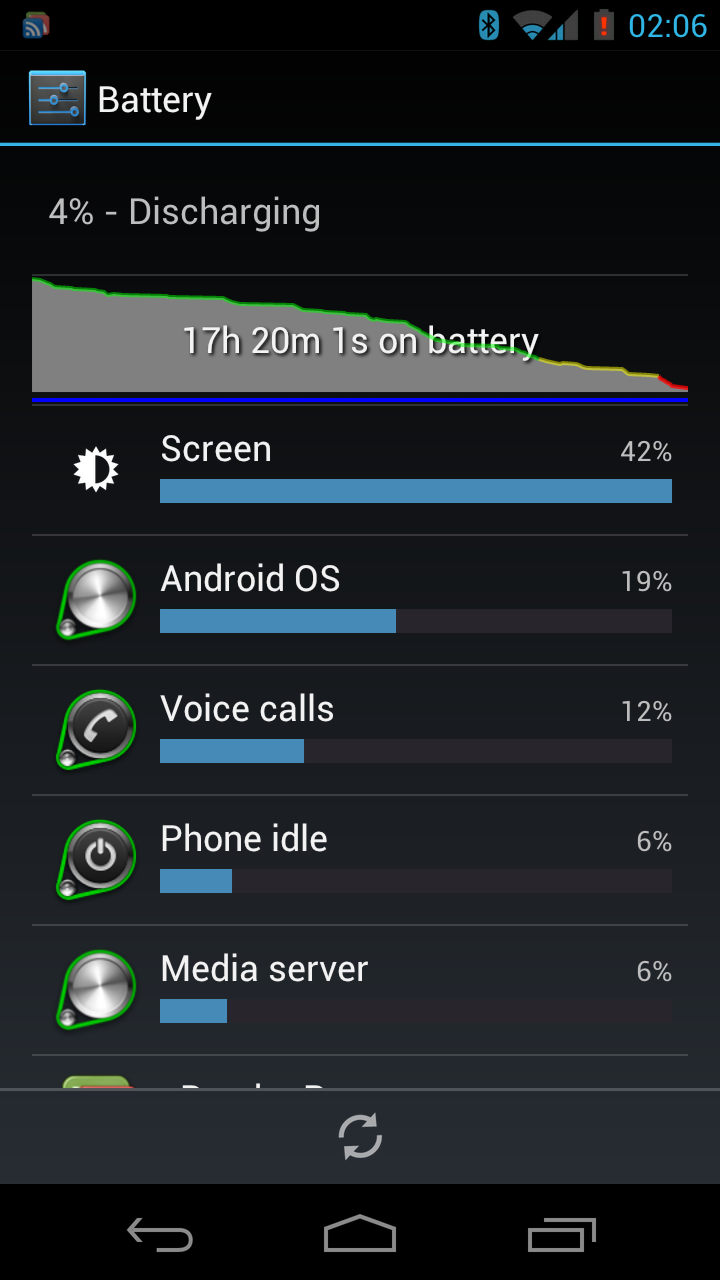Open Screen battery usage details
720x1280 pixels.
(x=360, y=470)
